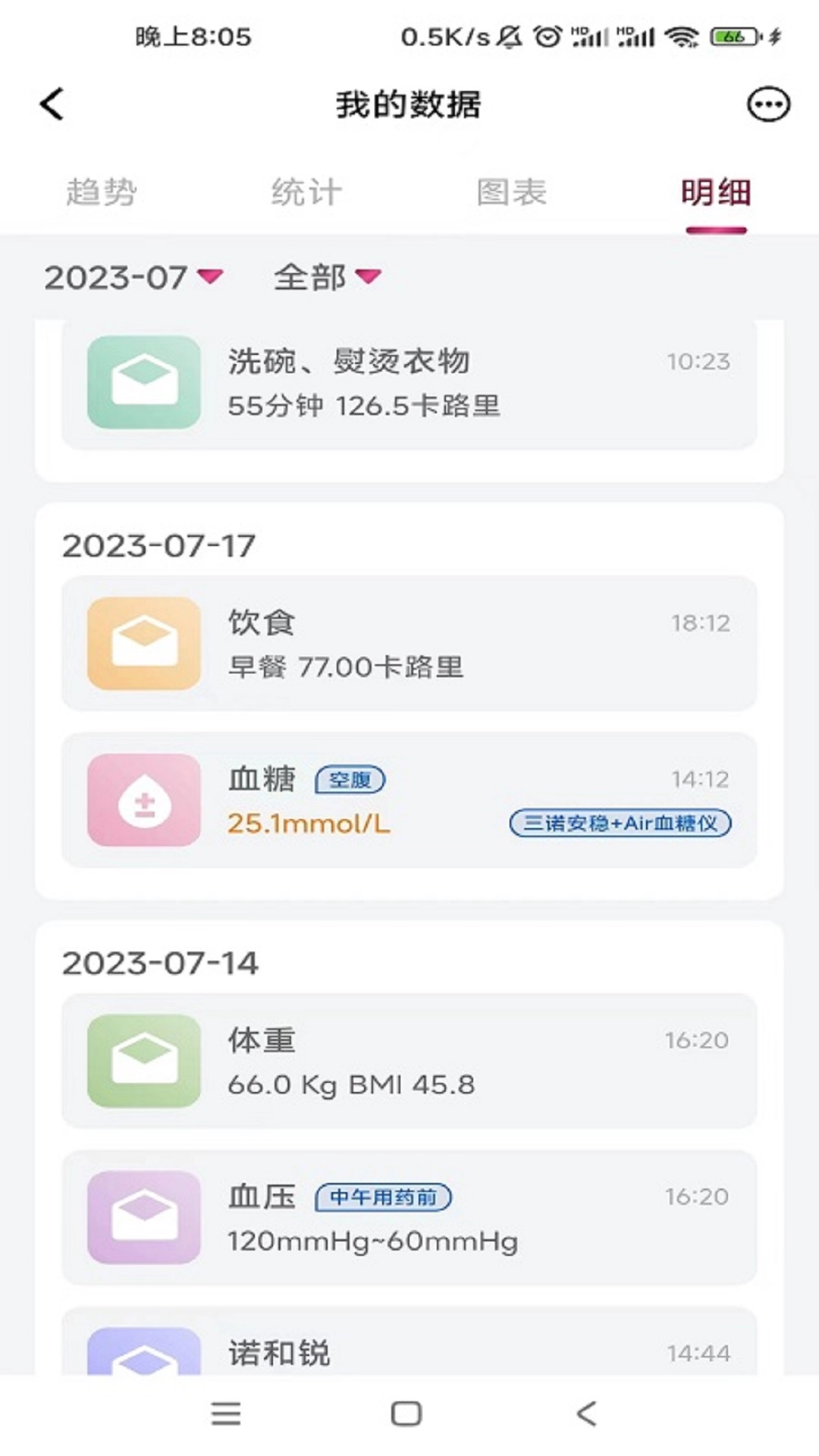Click the orange 饮食 diet record icon
Screen dimensions: 819x1456
coord(144,643)
